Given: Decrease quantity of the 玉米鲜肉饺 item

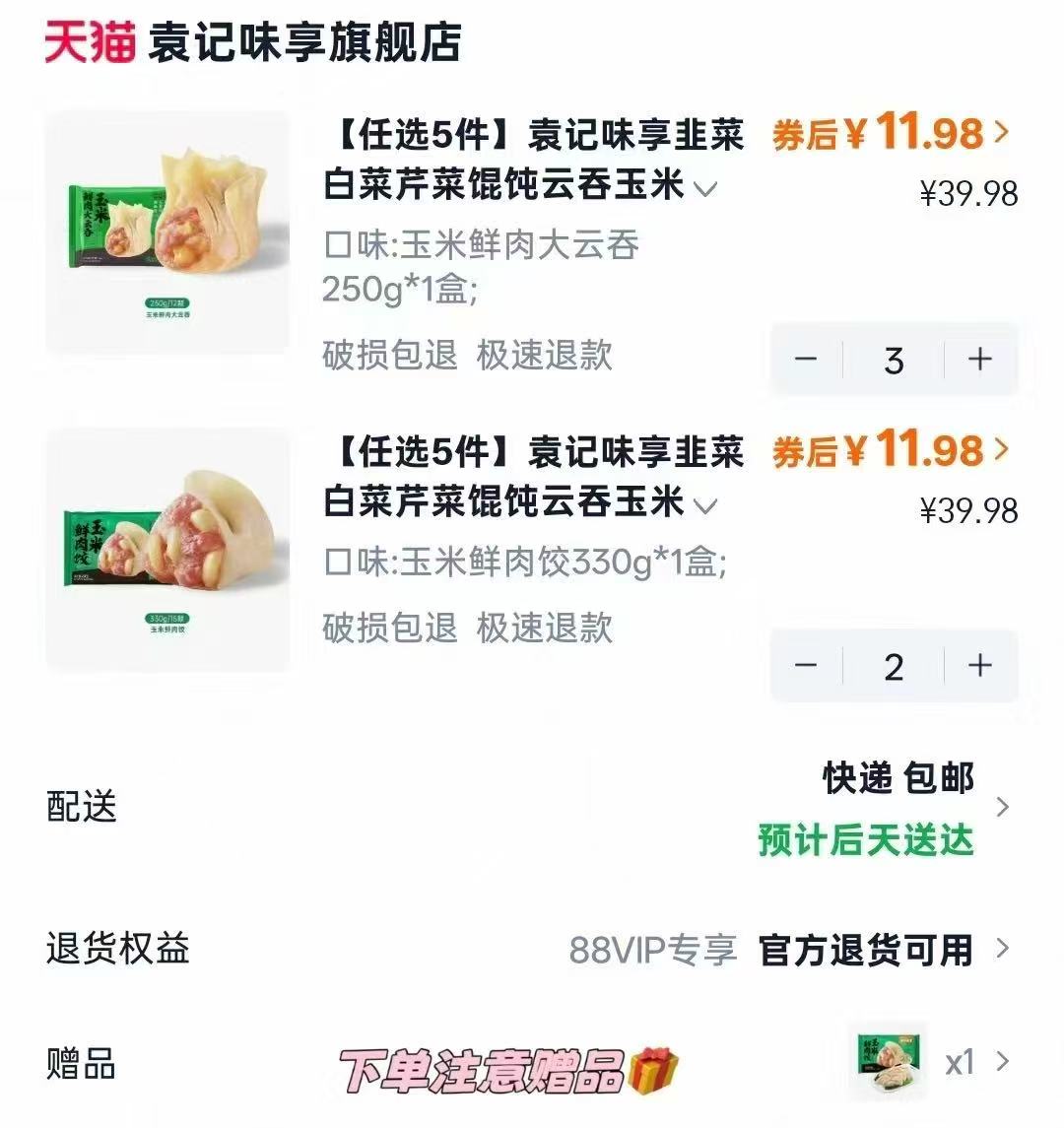Looking at the screenshot, I should click(x=808, y=667).
